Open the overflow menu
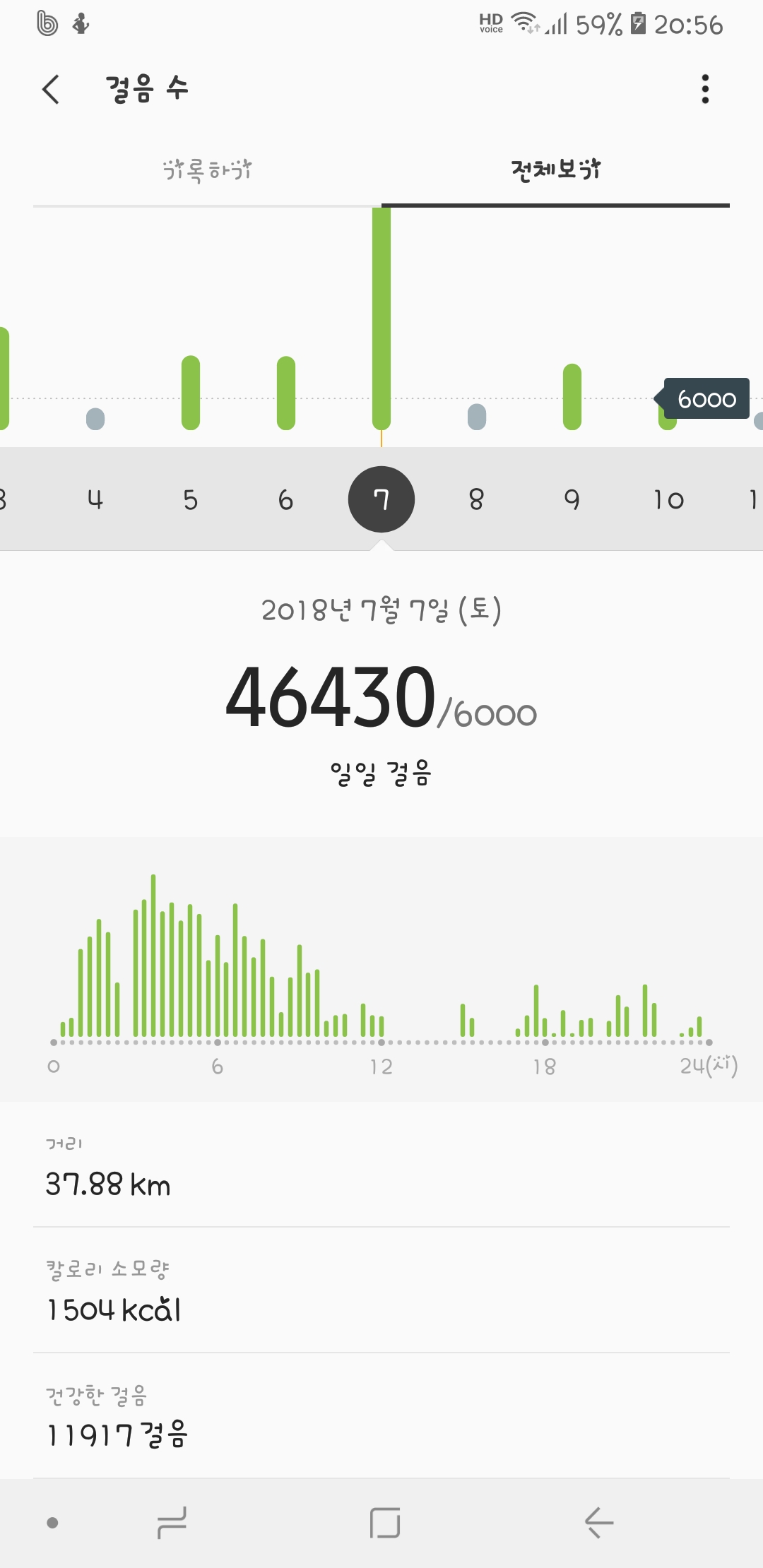 point(704,90)
